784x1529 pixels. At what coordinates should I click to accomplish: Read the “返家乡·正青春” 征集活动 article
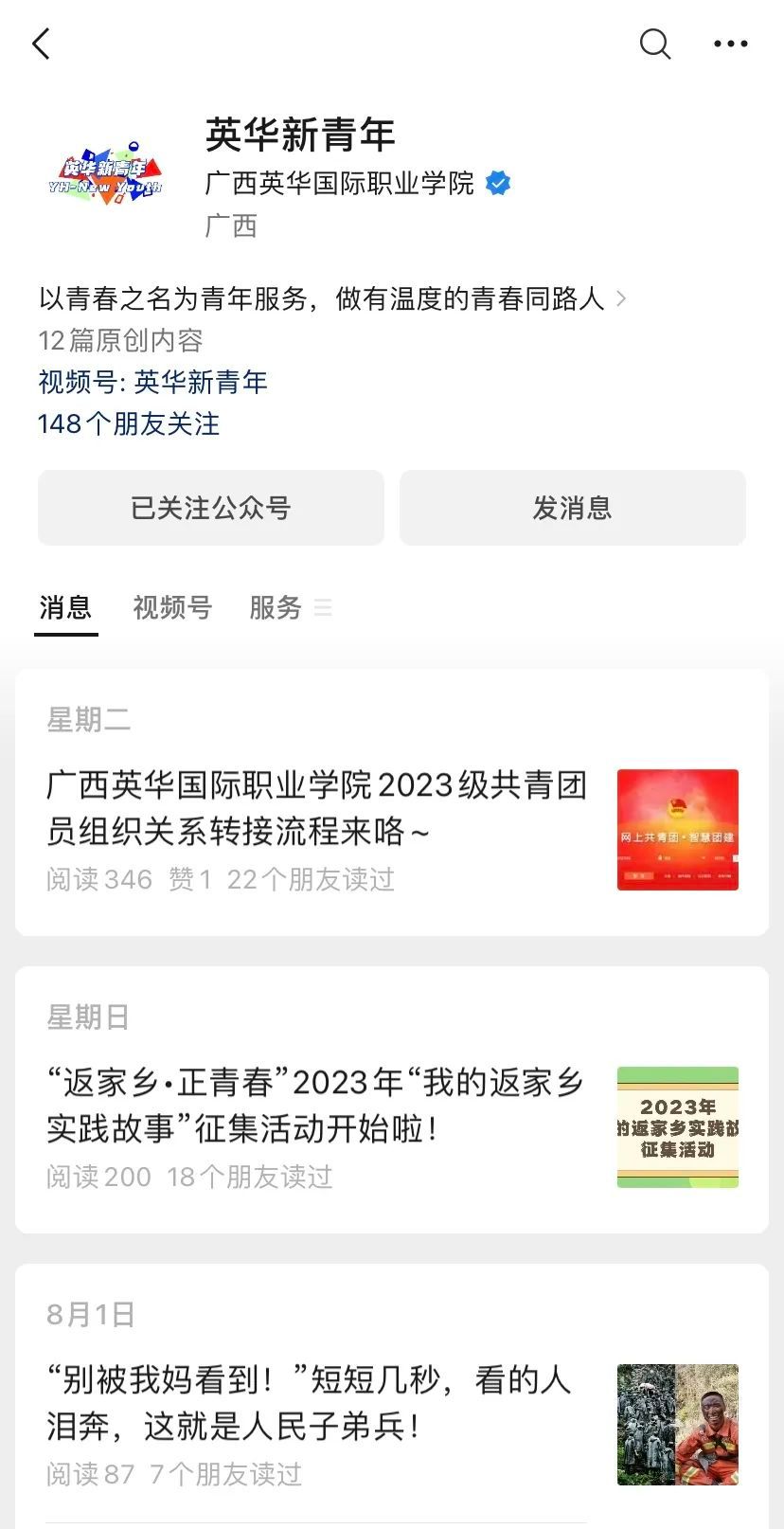[x=315, y=1106]
